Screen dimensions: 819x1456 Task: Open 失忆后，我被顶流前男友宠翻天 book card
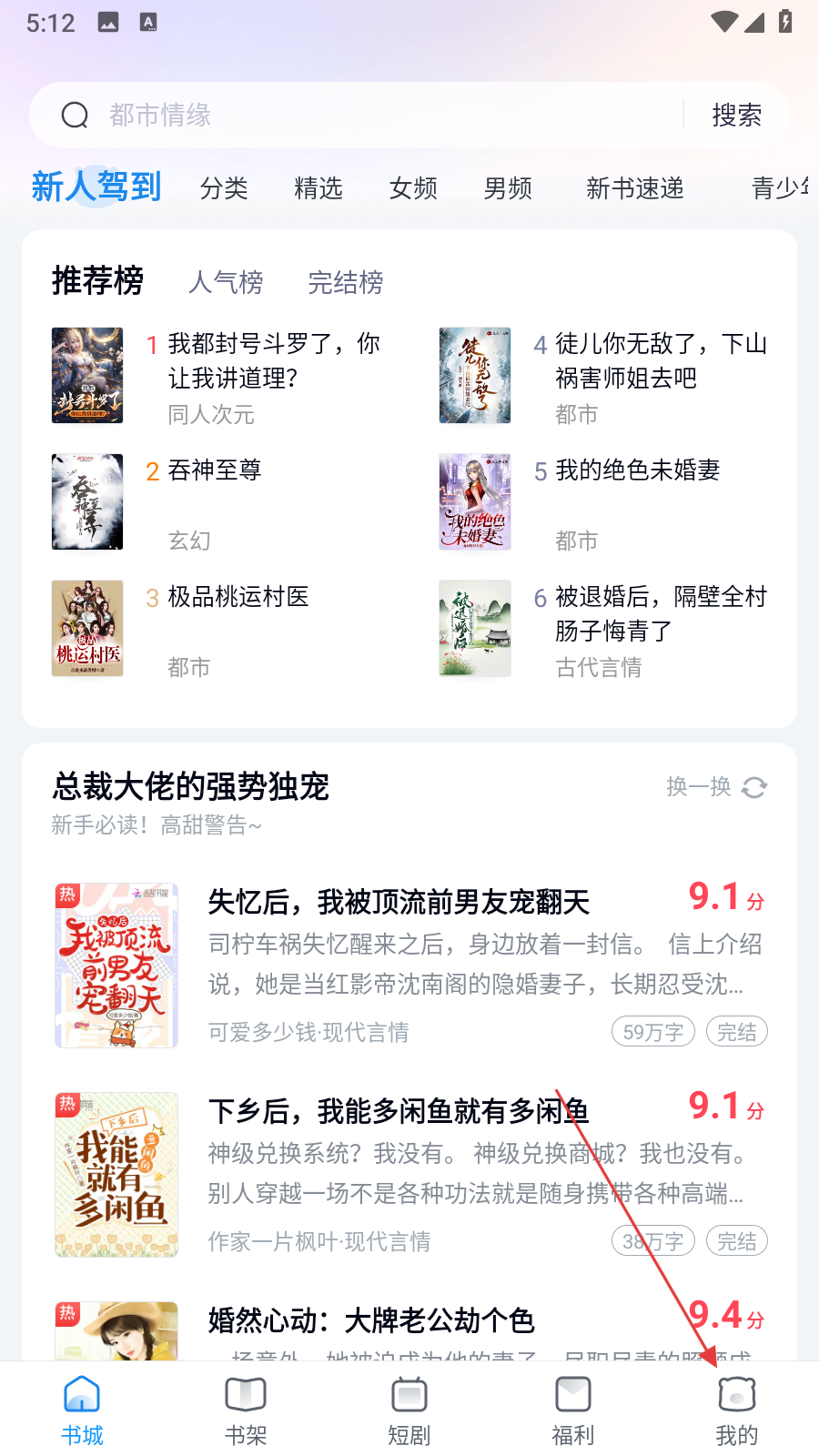click(399, 903)
